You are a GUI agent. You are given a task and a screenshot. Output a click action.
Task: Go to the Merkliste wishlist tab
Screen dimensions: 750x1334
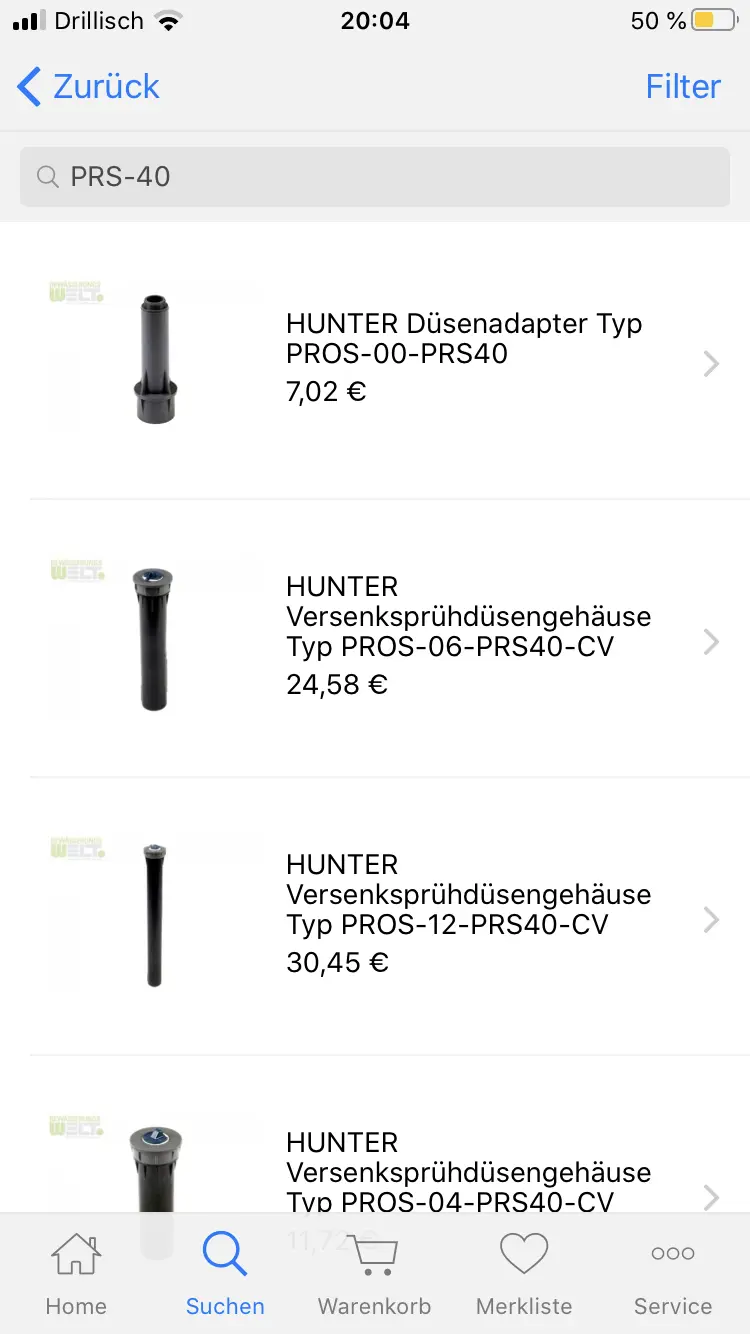524,1274
